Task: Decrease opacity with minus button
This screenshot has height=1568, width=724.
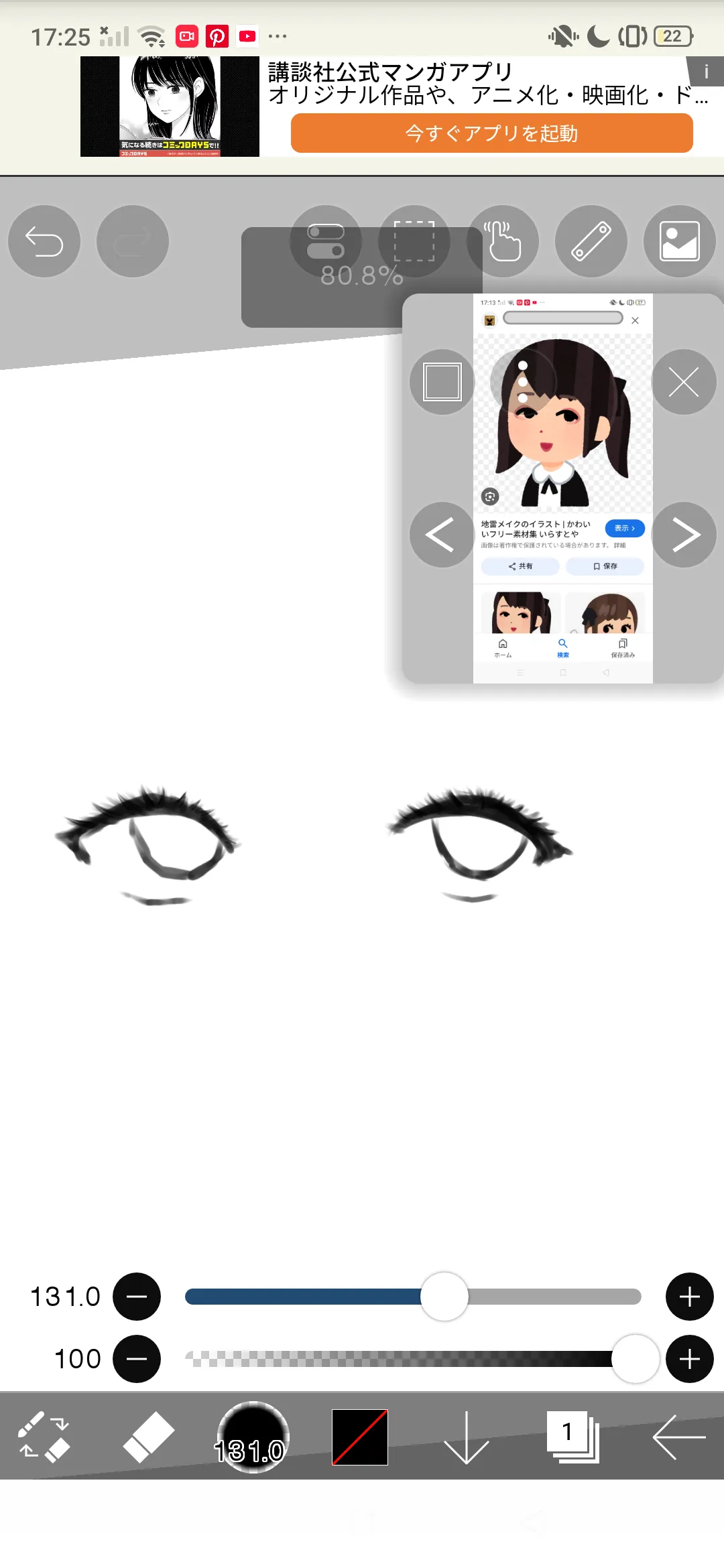Action: (x=137, y=1359)
